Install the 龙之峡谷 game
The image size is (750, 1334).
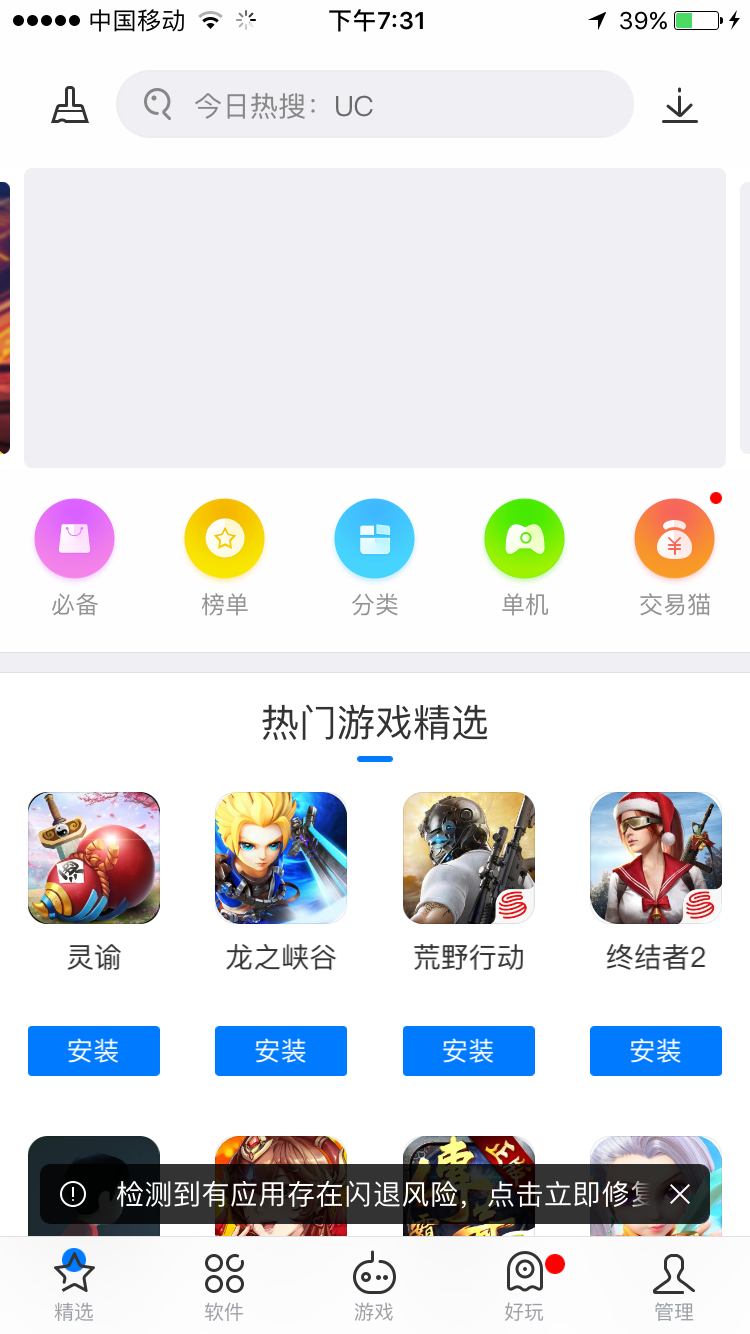point(280,1051)
